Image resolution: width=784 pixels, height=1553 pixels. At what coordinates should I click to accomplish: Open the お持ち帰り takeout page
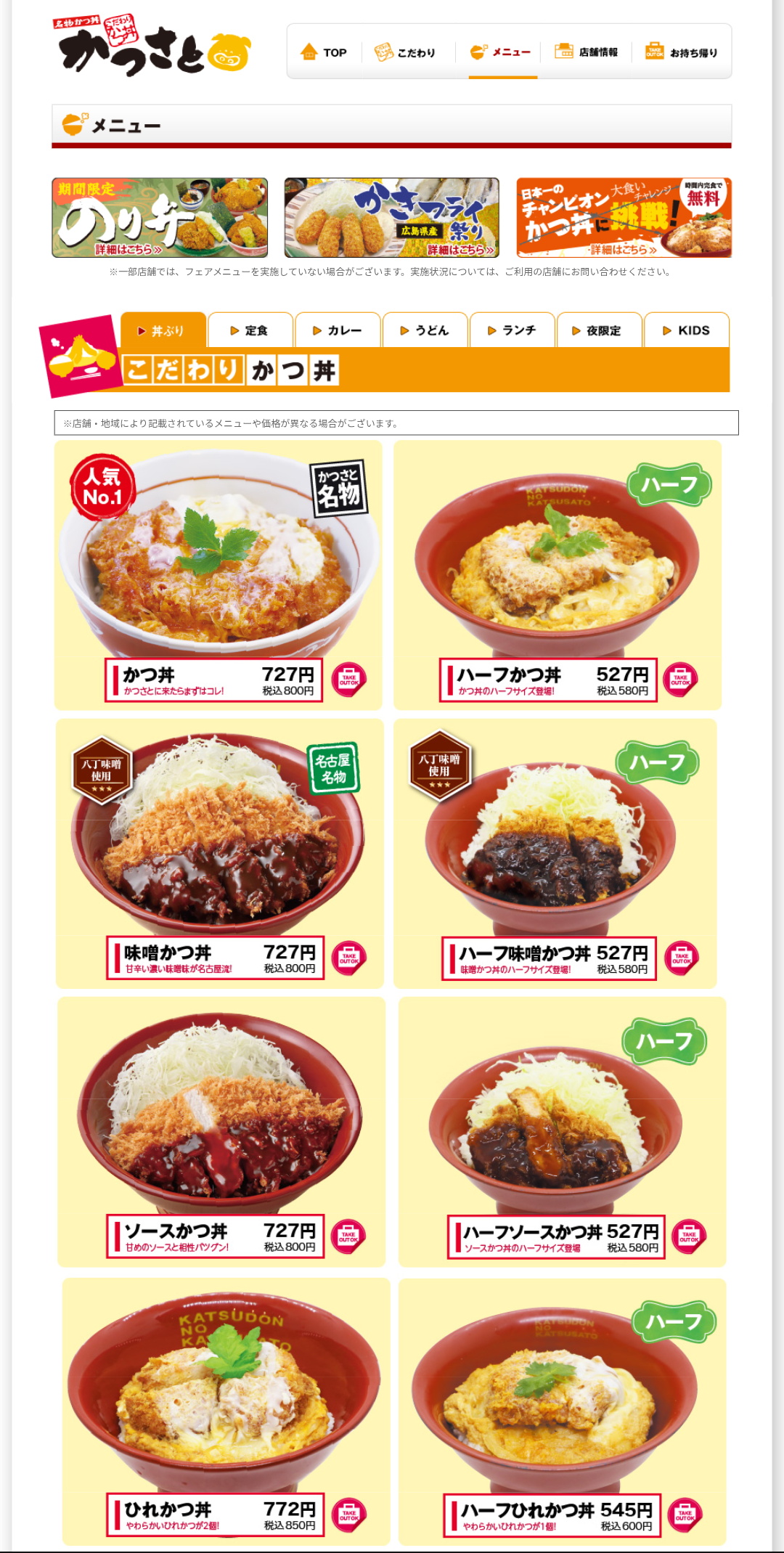tap(682, 52)
